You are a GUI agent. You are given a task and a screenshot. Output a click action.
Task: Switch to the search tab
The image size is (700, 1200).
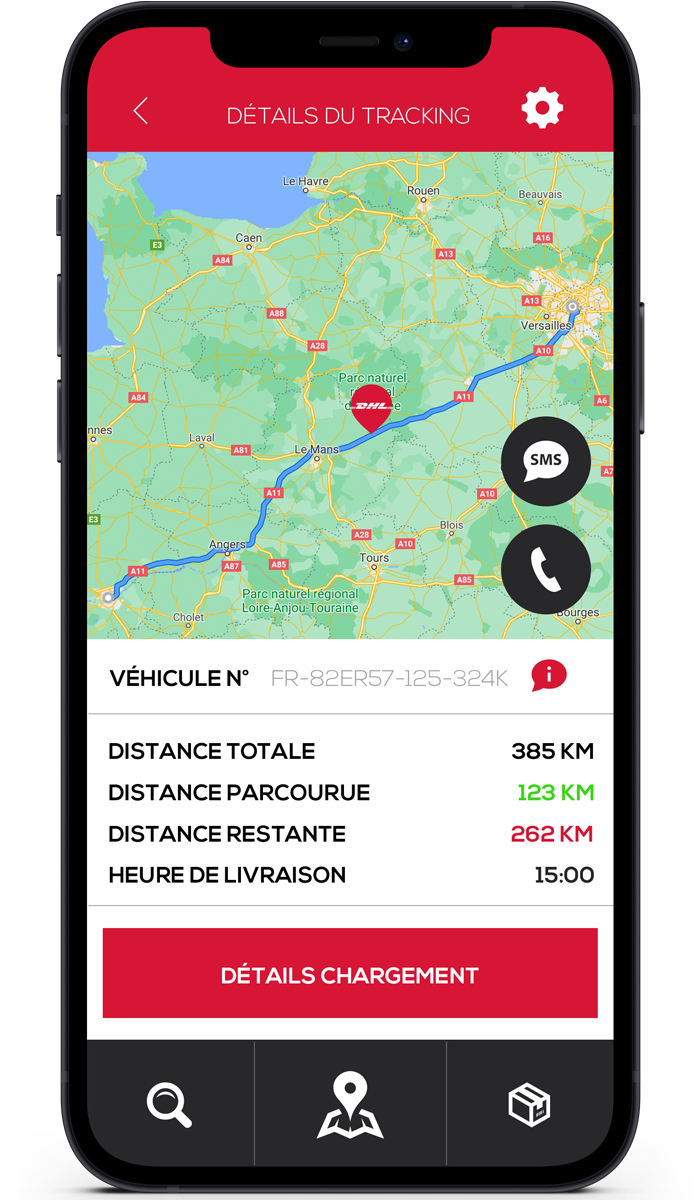[169, 1105]
